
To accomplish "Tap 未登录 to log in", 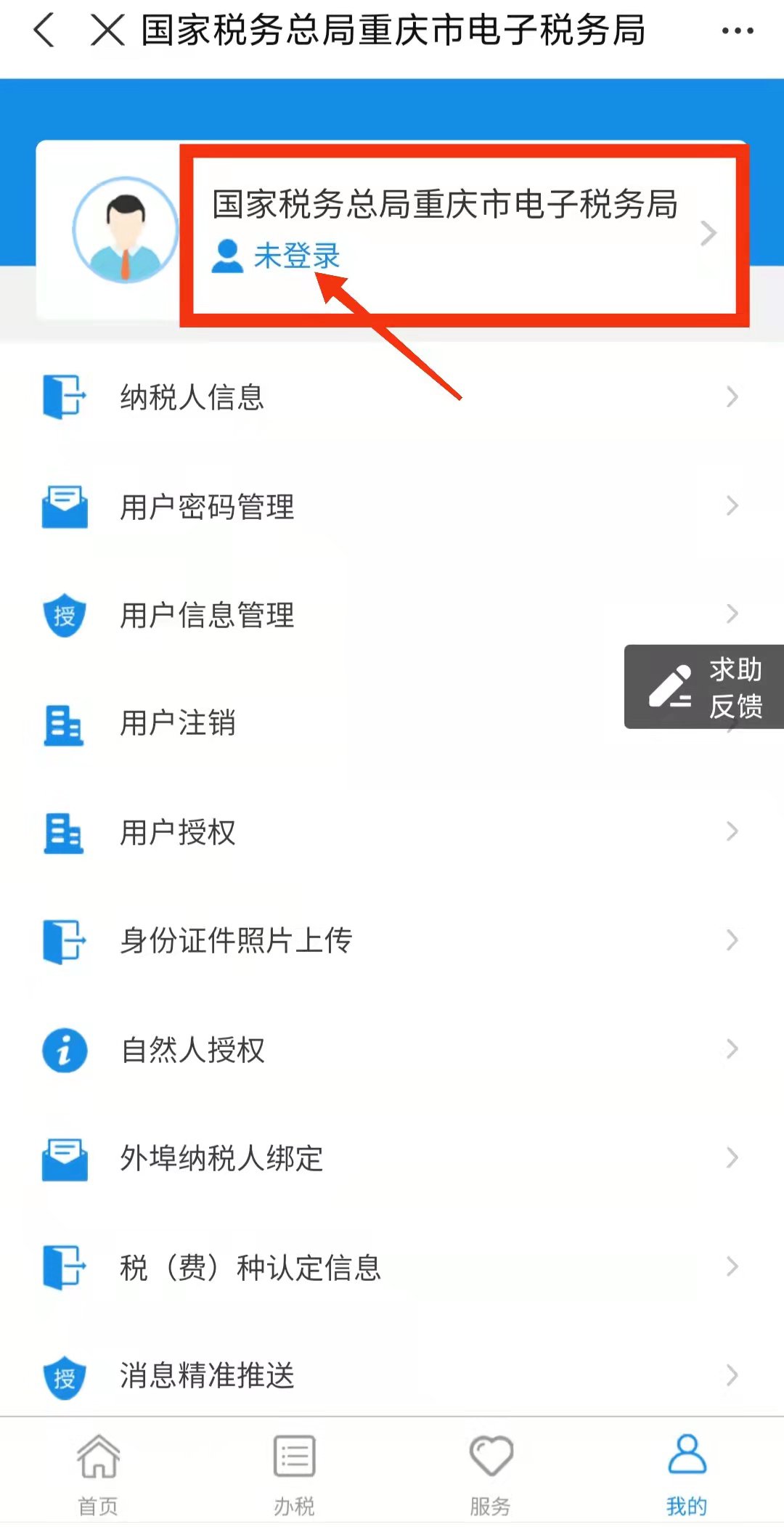I will tap(296, 256).
